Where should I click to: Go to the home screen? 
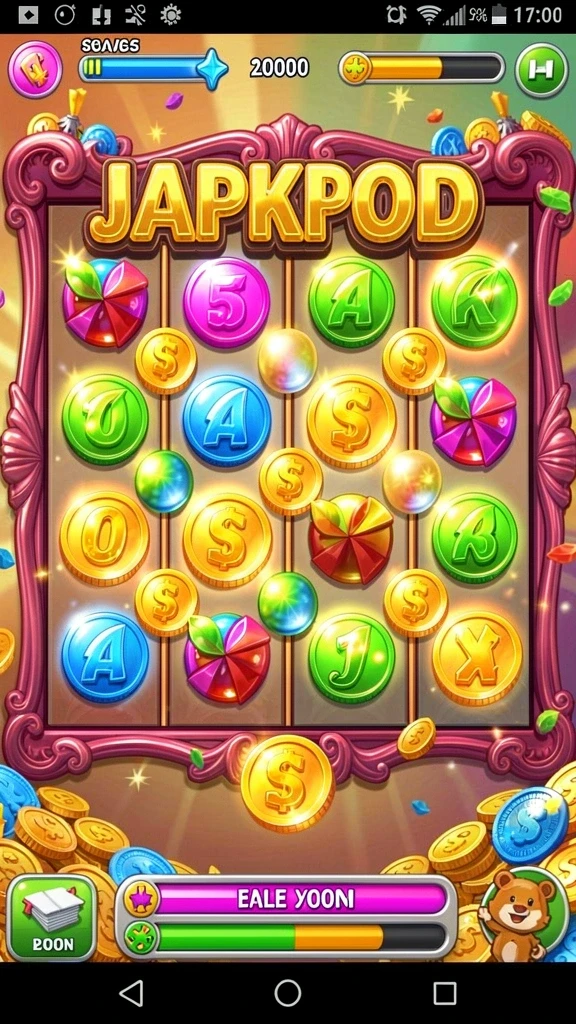pos(287,993)
